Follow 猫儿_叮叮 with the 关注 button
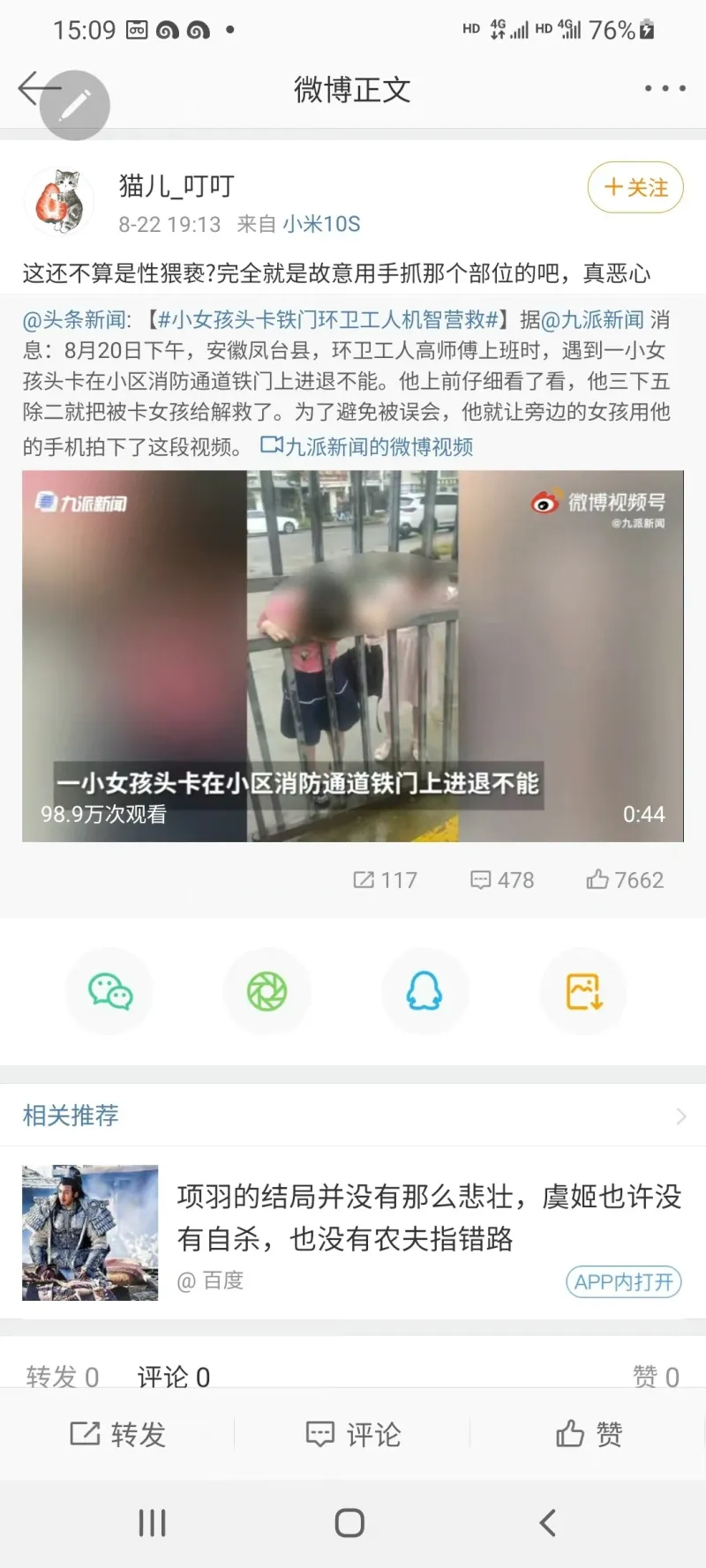 tap(635, 187)
